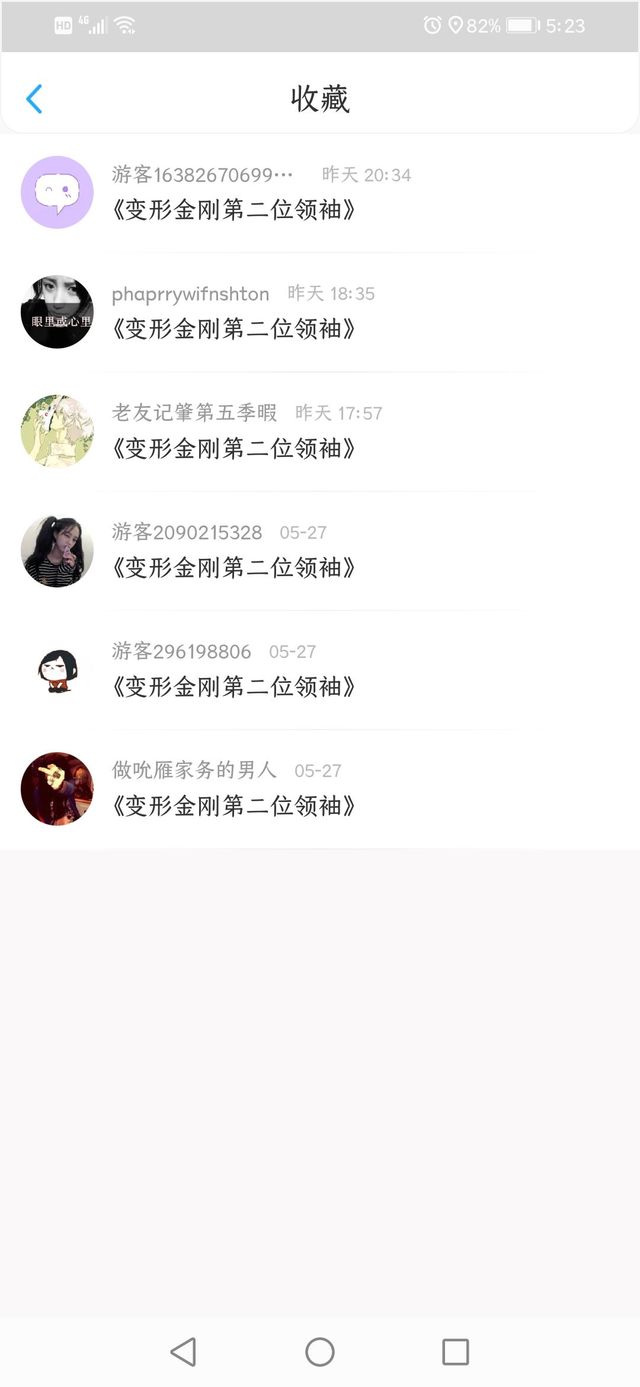Tap the system home button

point(320,1352)
